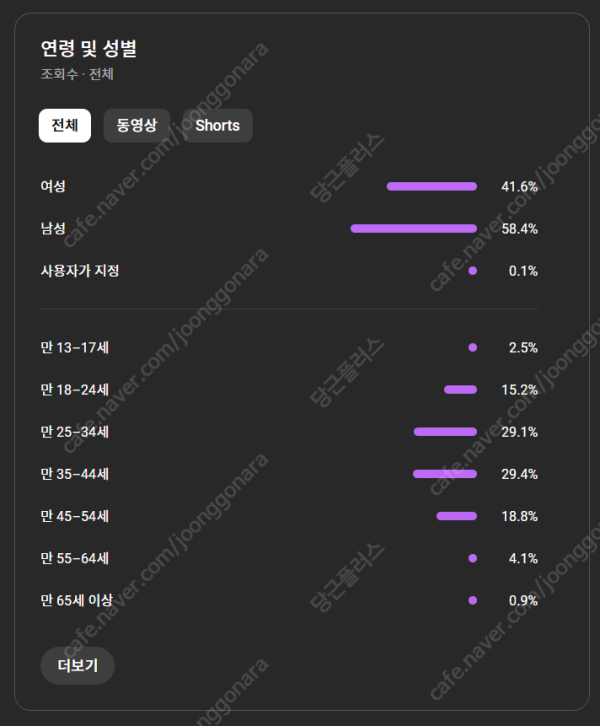Screen dimensions: 600x726
Task: Switch to the Shorts chip
Action: point(217,126)
